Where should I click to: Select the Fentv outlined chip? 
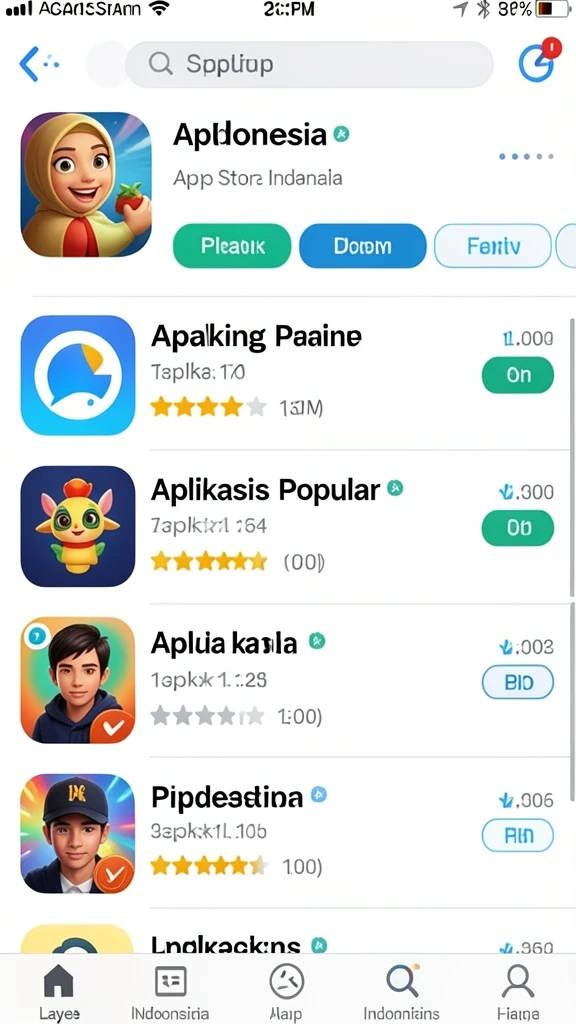[493, 246]
